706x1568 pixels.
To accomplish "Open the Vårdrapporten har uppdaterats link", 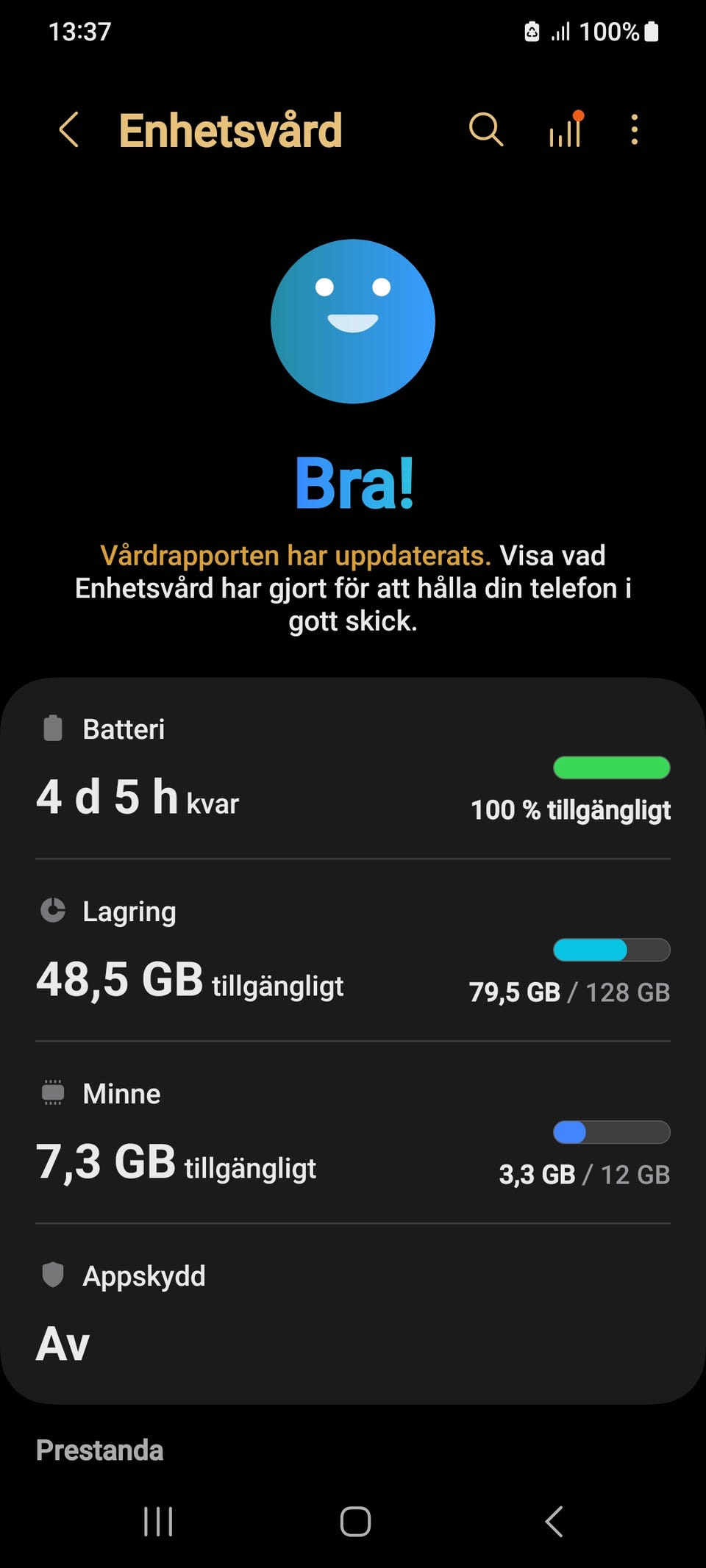I will (296, 555).
